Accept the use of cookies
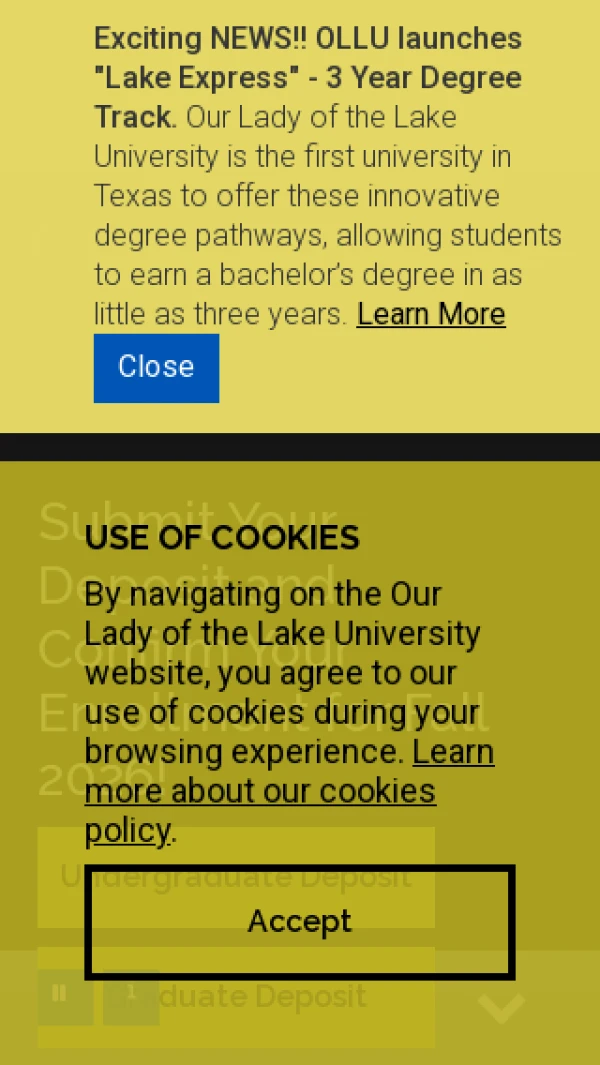 pyautogui.click(x=300, y=922)
